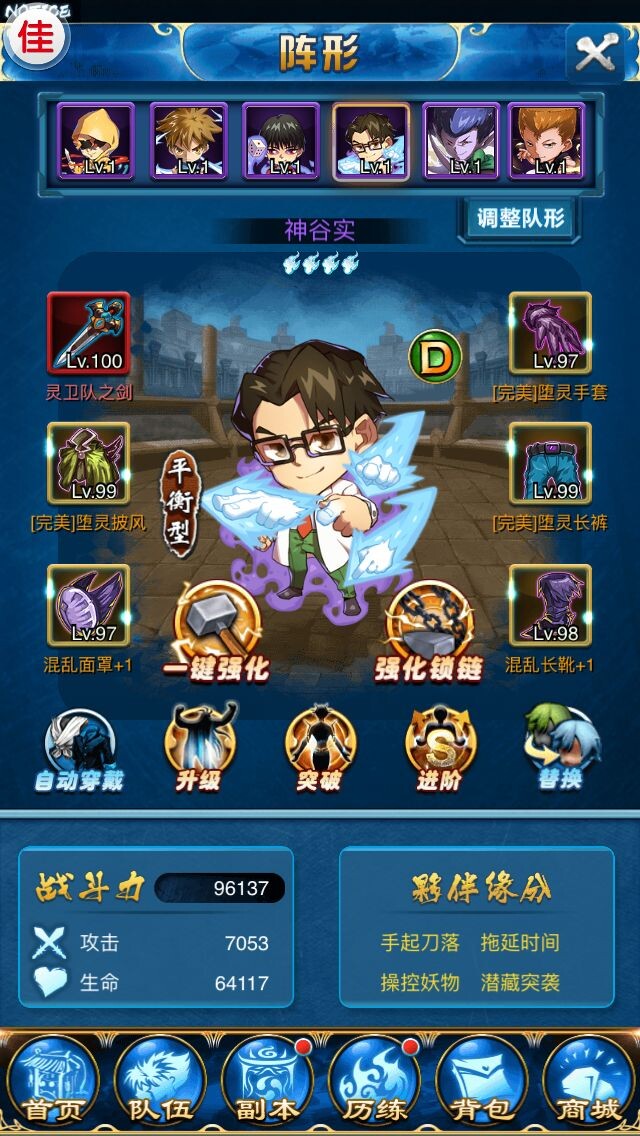Open the 突破 breakthrough option

tap(319, 750)
